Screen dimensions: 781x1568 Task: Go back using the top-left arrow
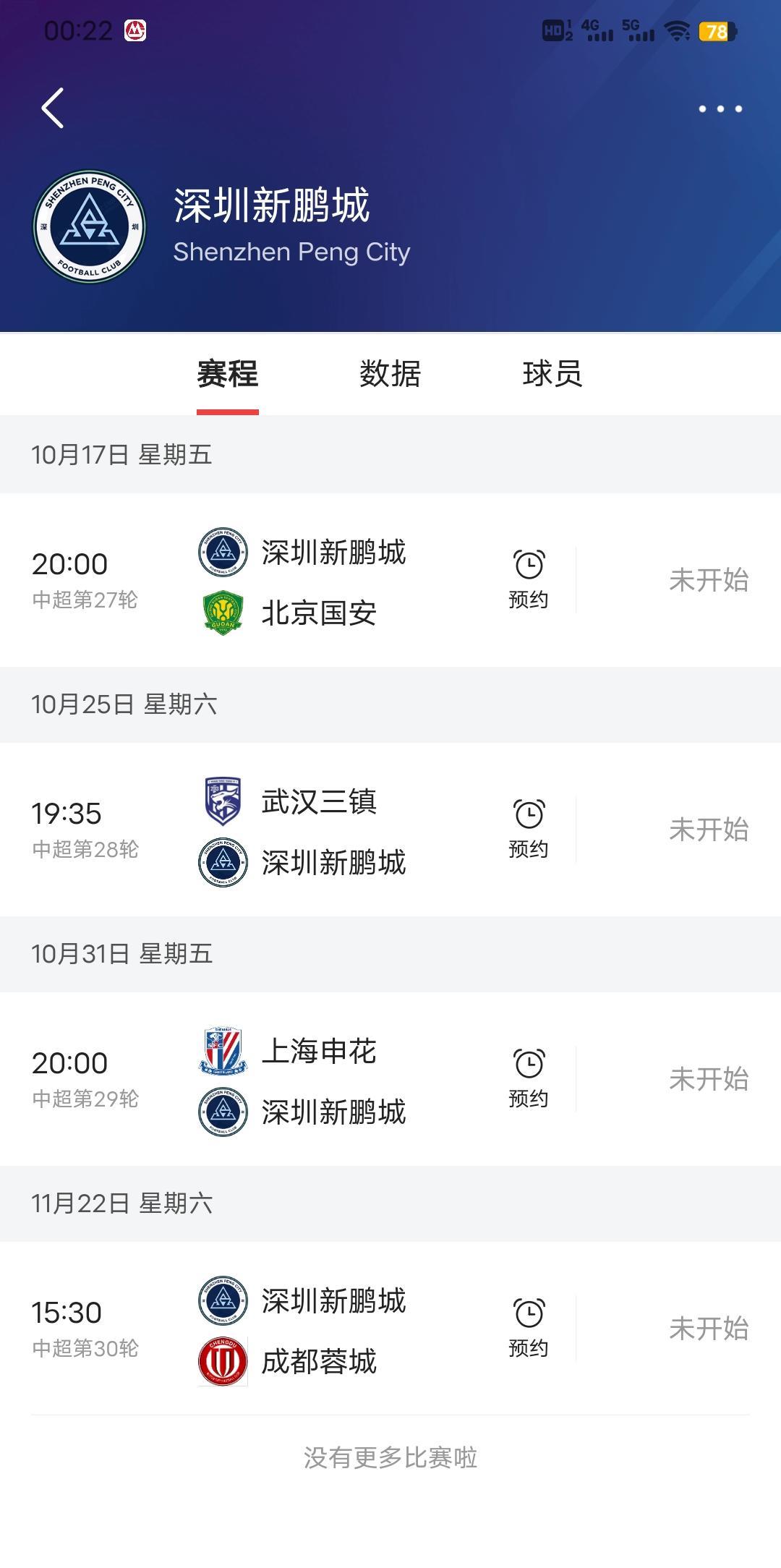click(53, 108)
